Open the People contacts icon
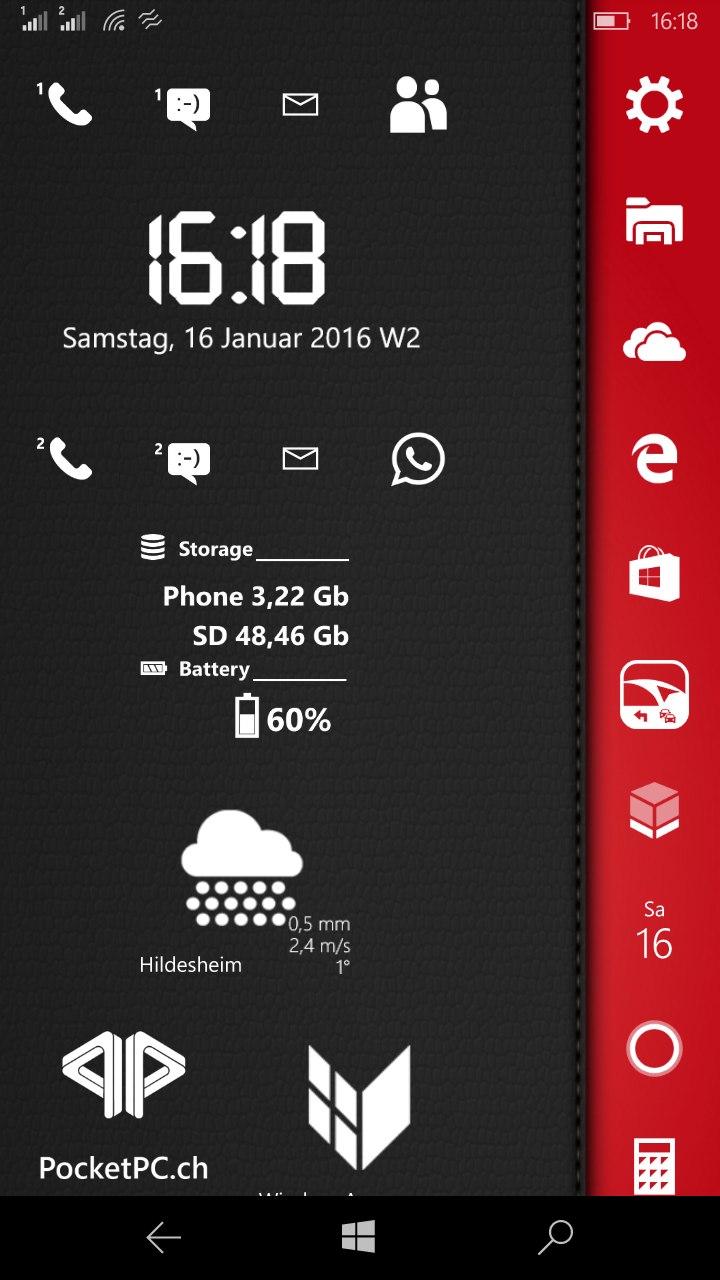The height and width of the screenshot is (1280, 720). pyautogui.click(x=418, y=104)
